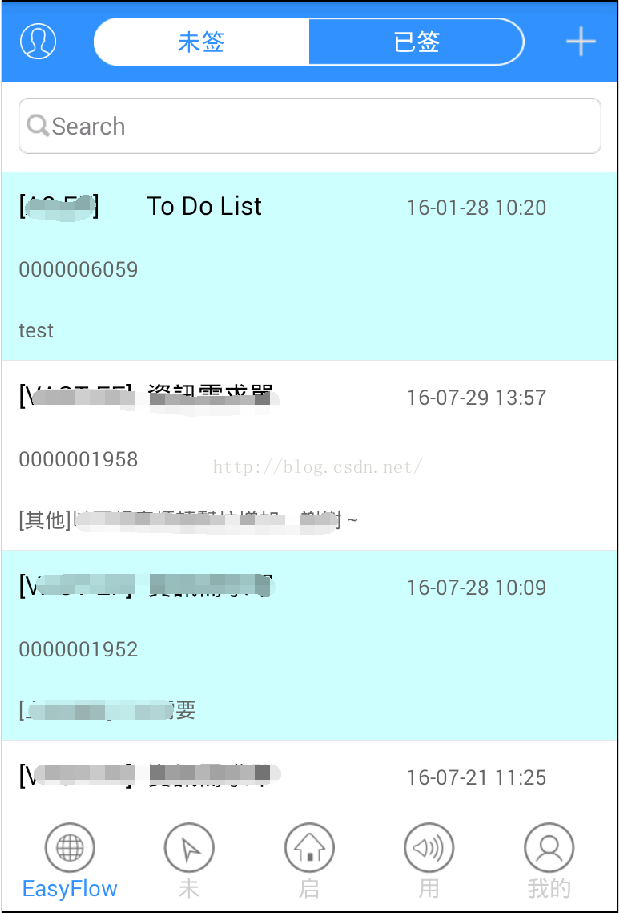This screenshot has height=913, width=619.
Task: Open the item dated 16-07-21 11:25
Action: [309, 776]
